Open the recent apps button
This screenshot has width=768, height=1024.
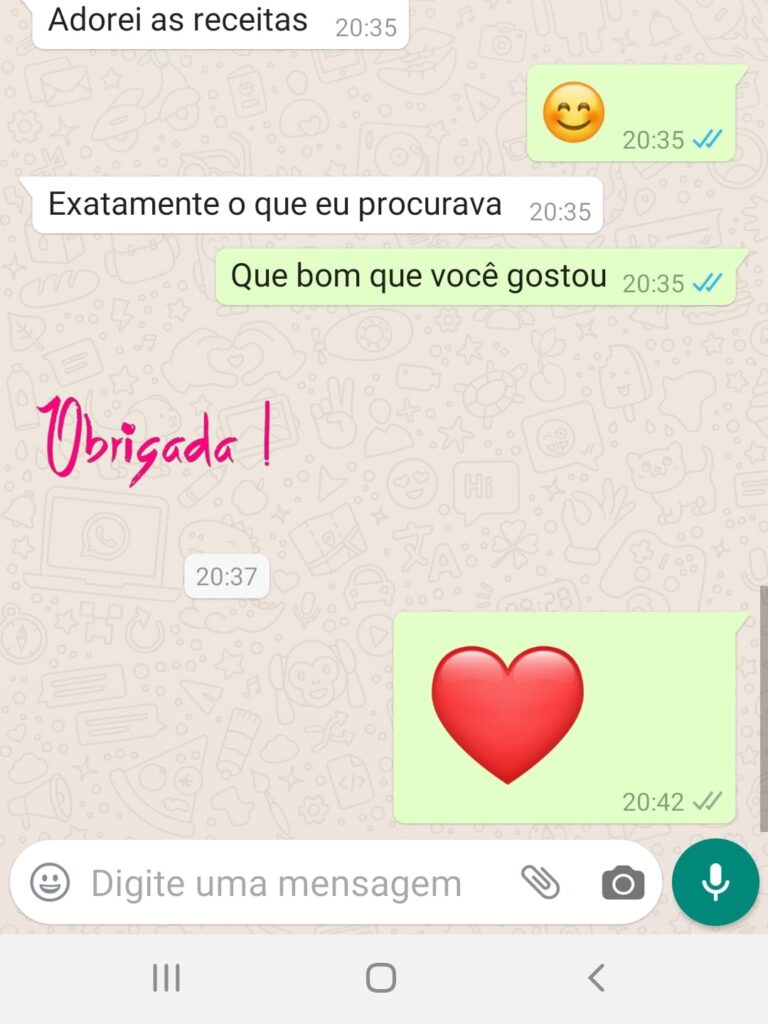coord(166,977)
